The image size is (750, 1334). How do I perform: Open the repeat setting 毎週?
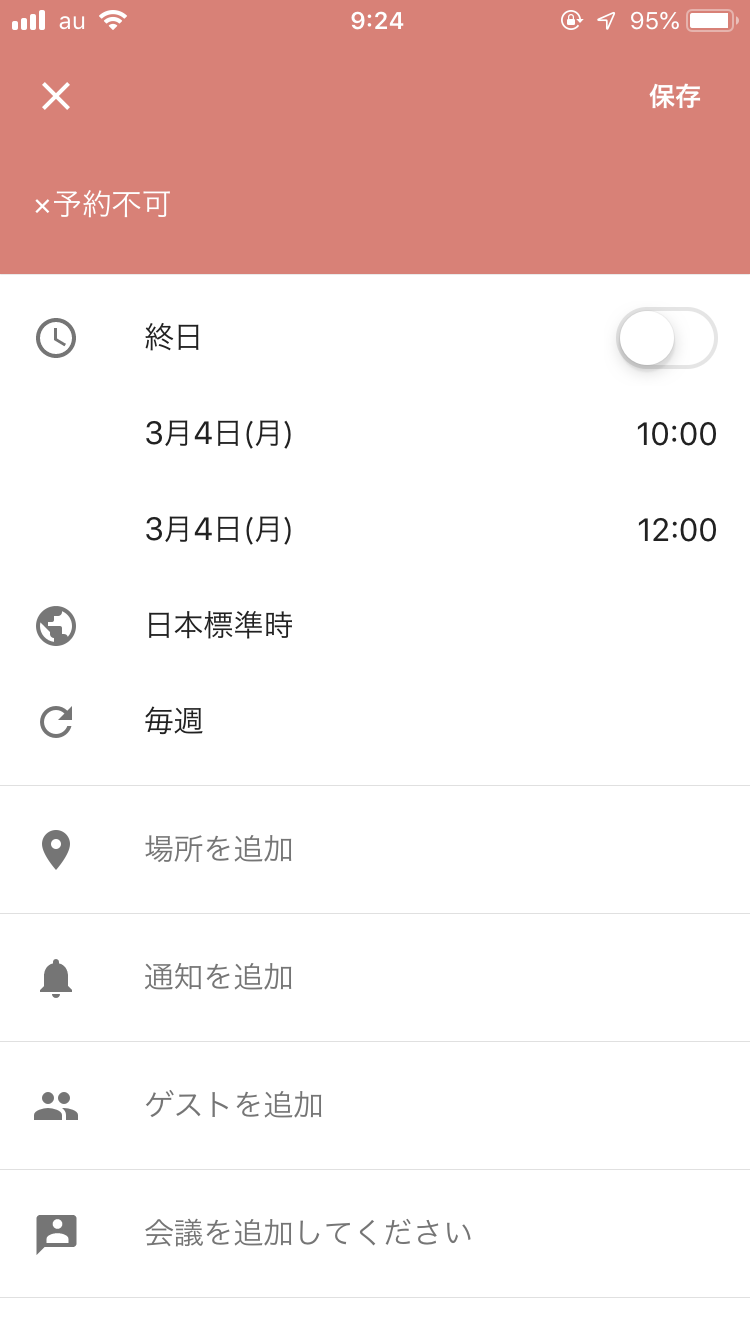click(x=375, y=722)
